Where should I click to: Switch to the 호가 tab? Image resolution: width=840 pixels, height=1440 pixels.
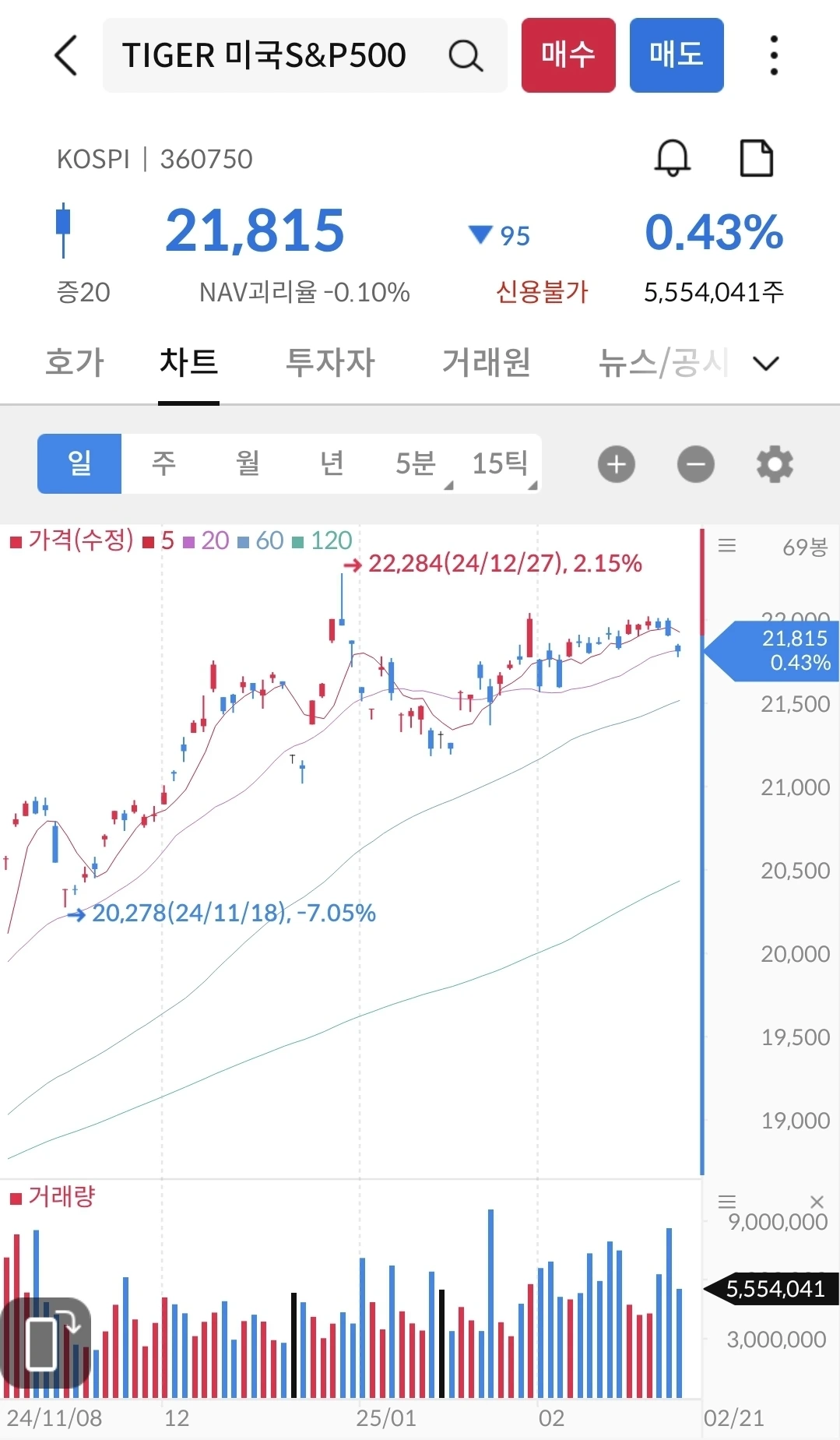point(75,362)
